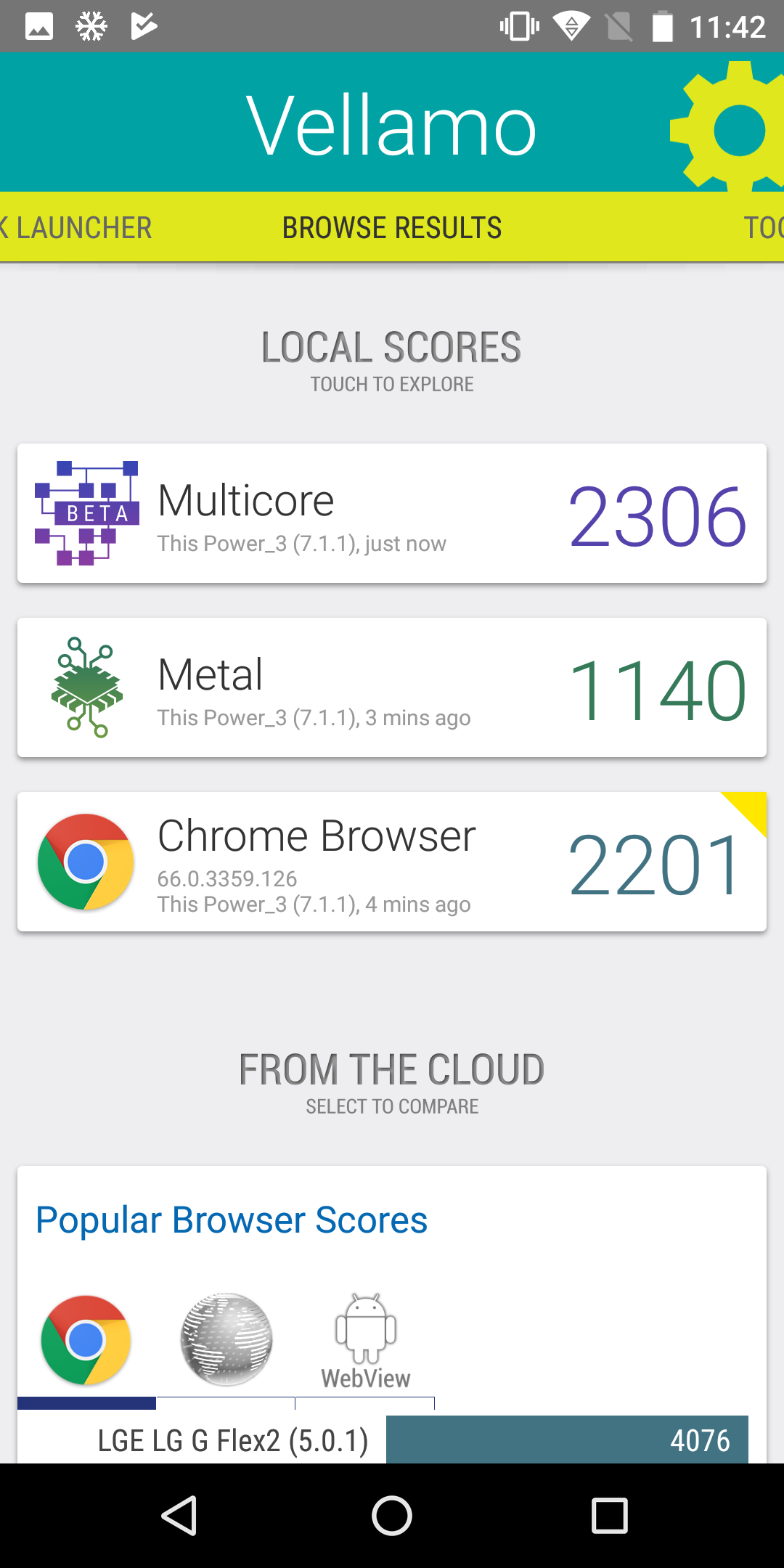Switch to the Launcher tab
The image size is (784, 1568).
(76, 228)
